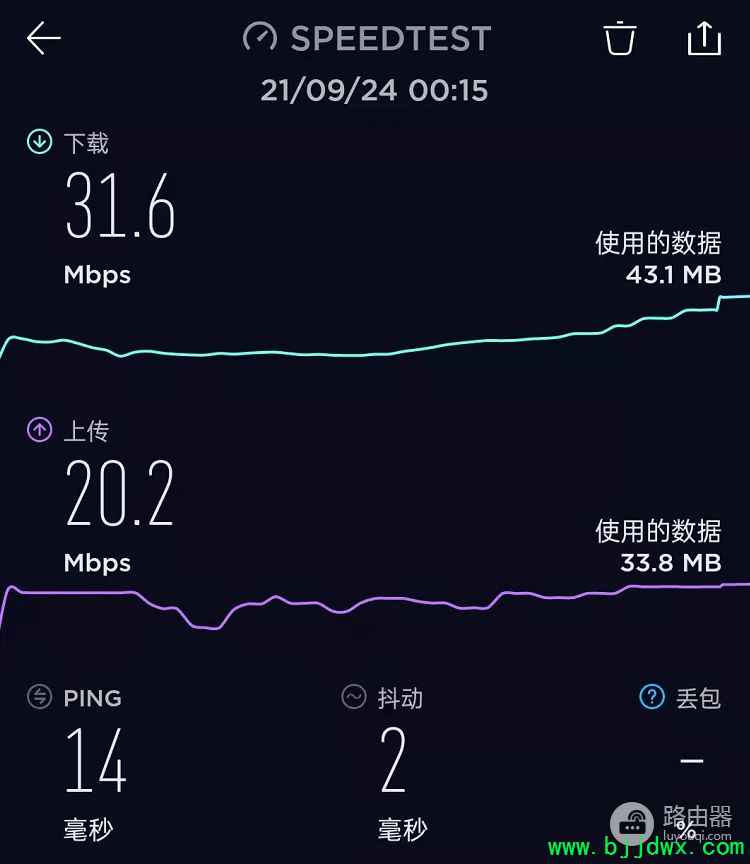
Task: Select the purple upload arrow icon
Action: 38,430
